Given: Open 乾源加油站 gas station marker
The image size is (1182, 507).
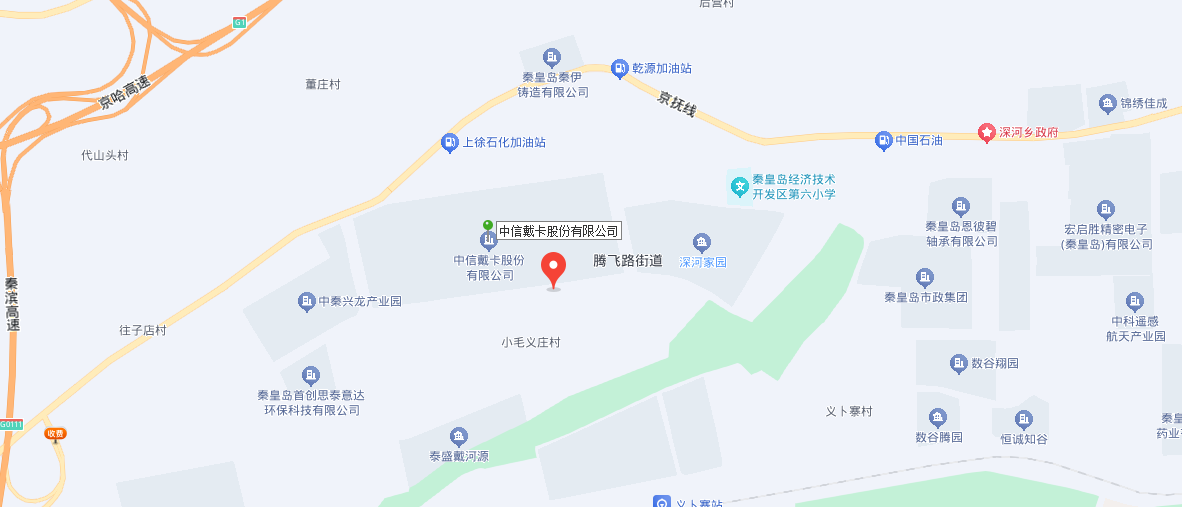Looking at the screenshot, I should click(x=619, y=68).
